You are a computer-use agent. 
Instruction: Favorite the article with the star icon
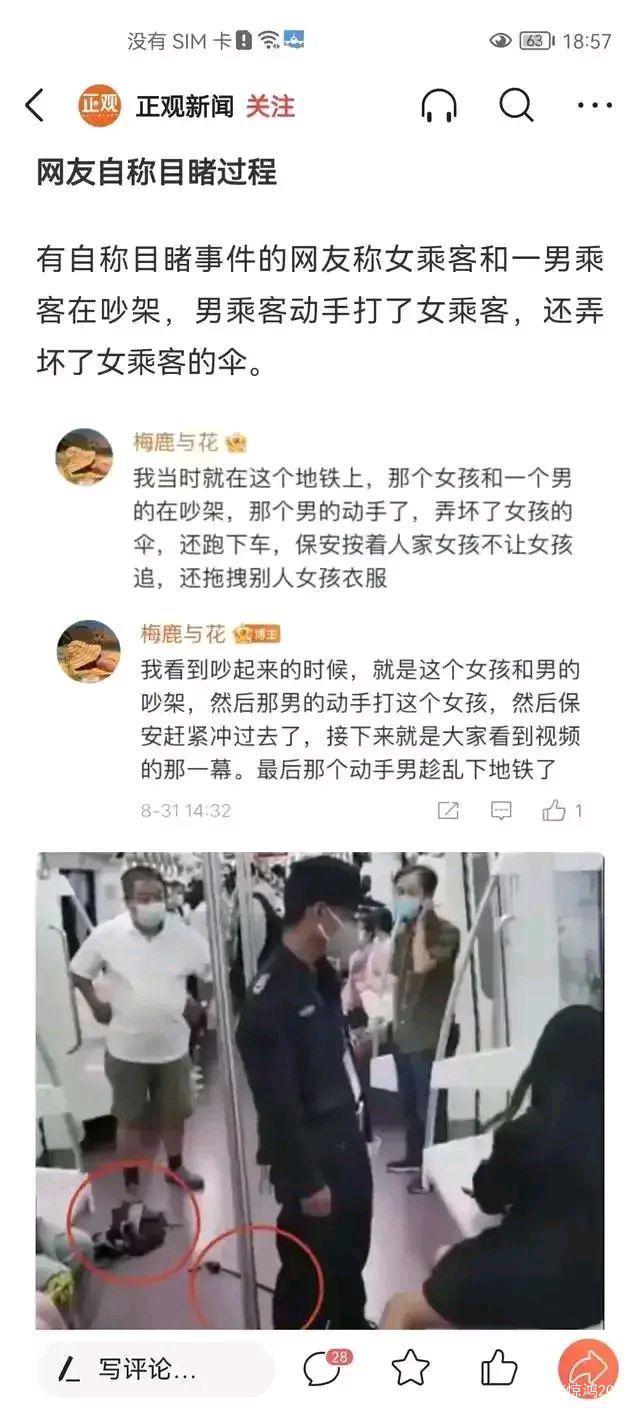(x=410, y=1368)
